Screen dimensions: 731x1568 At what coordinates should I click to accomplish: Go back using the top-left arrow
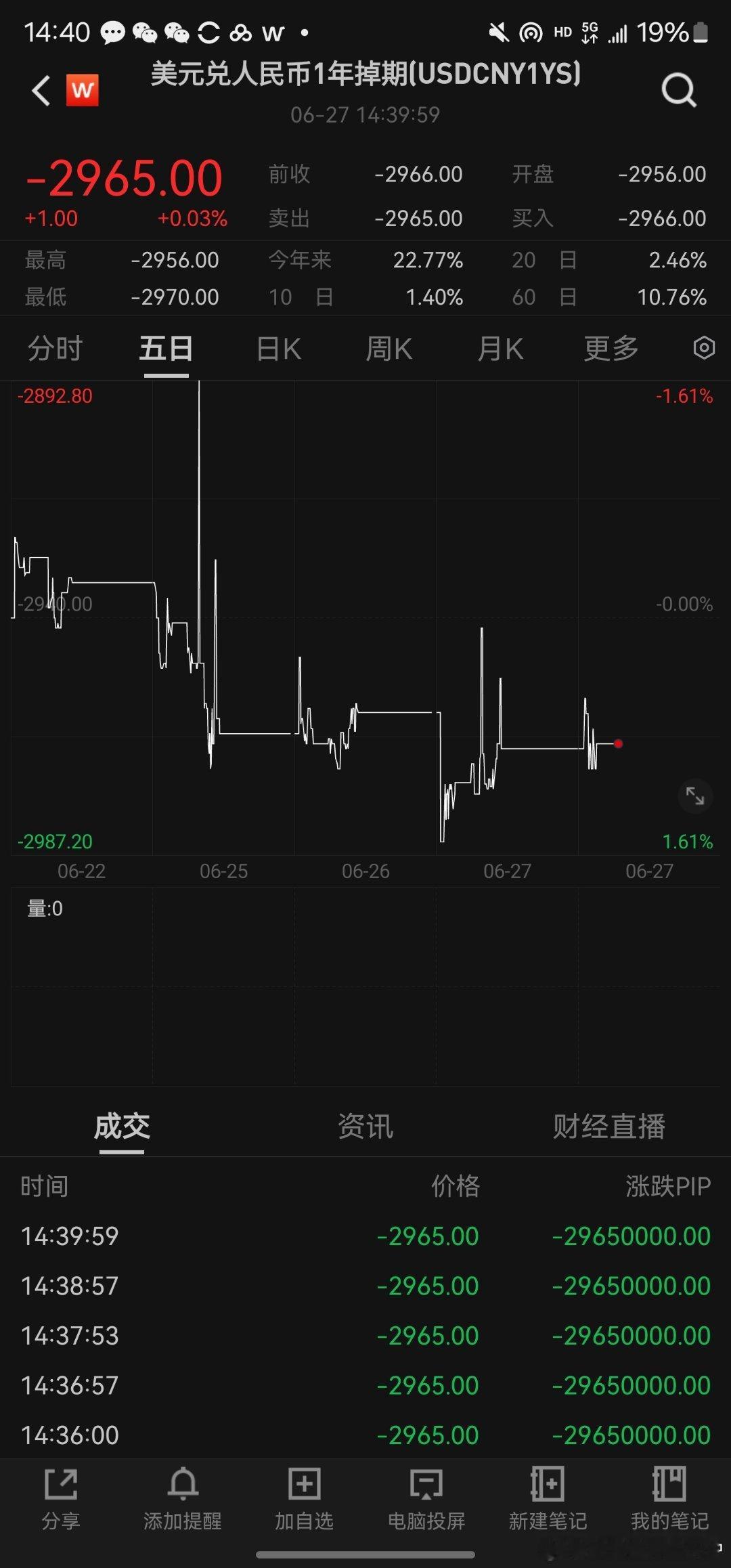41,90
